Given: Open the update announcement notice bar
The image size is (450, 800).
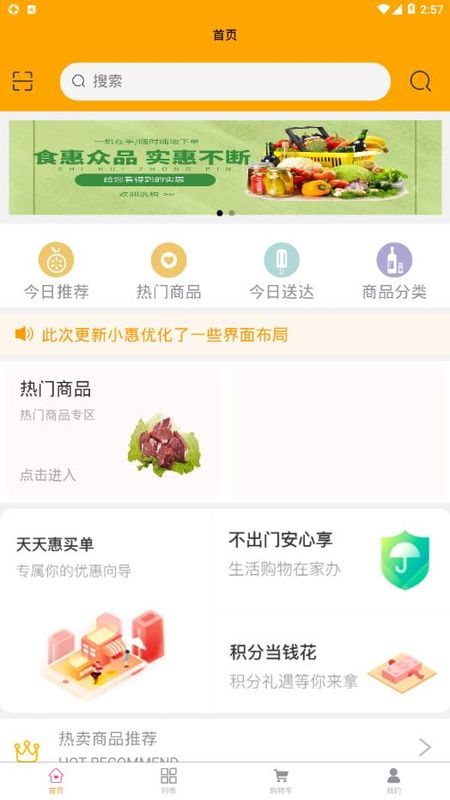Looking at the screenshot, I should [x=225, y=334].
